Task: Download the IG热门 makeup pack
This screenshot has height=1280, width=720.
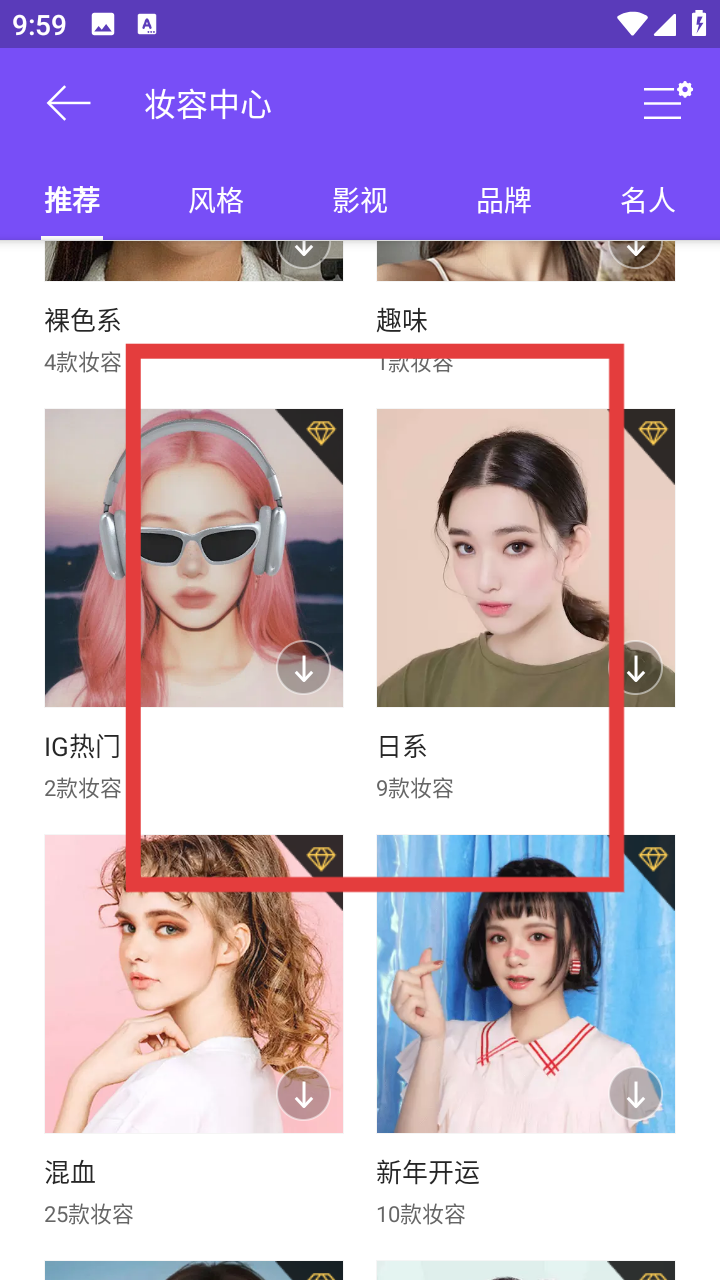Action: [304, 668]
